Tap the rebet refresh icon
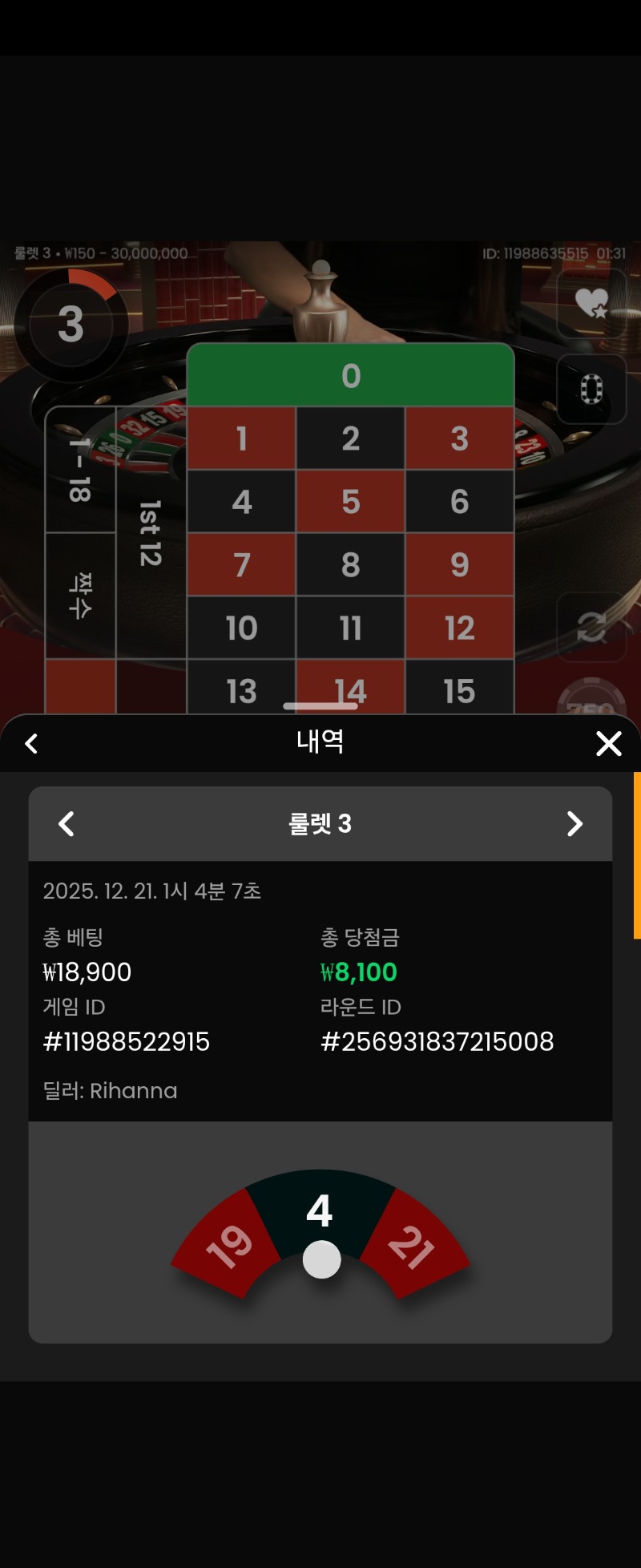Viewport: 641px width, 1568px height. 591,627
